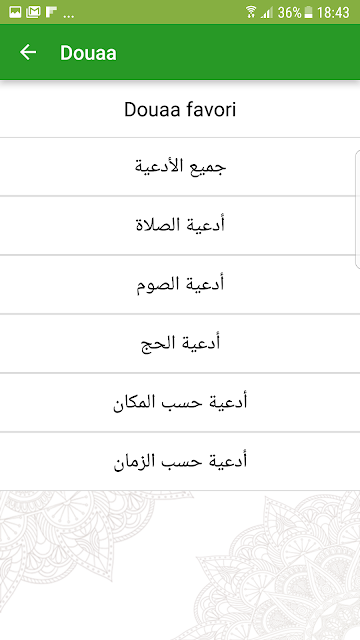Tap أدعية حسب الزمان

(x=180, y=461)
